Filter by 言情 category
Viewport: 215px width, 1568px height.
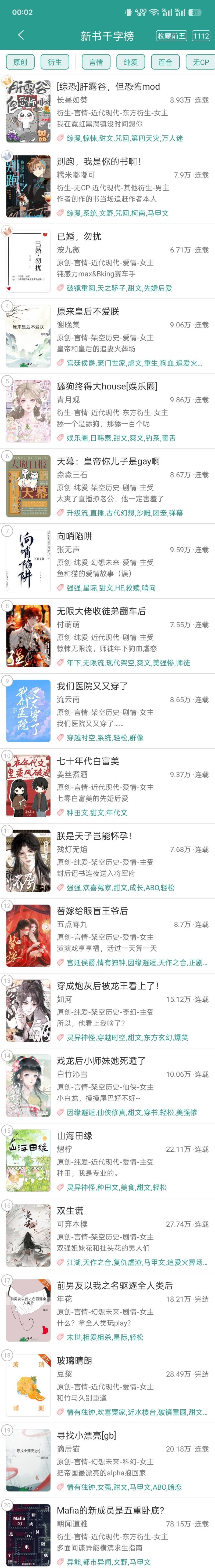[96, 62]
